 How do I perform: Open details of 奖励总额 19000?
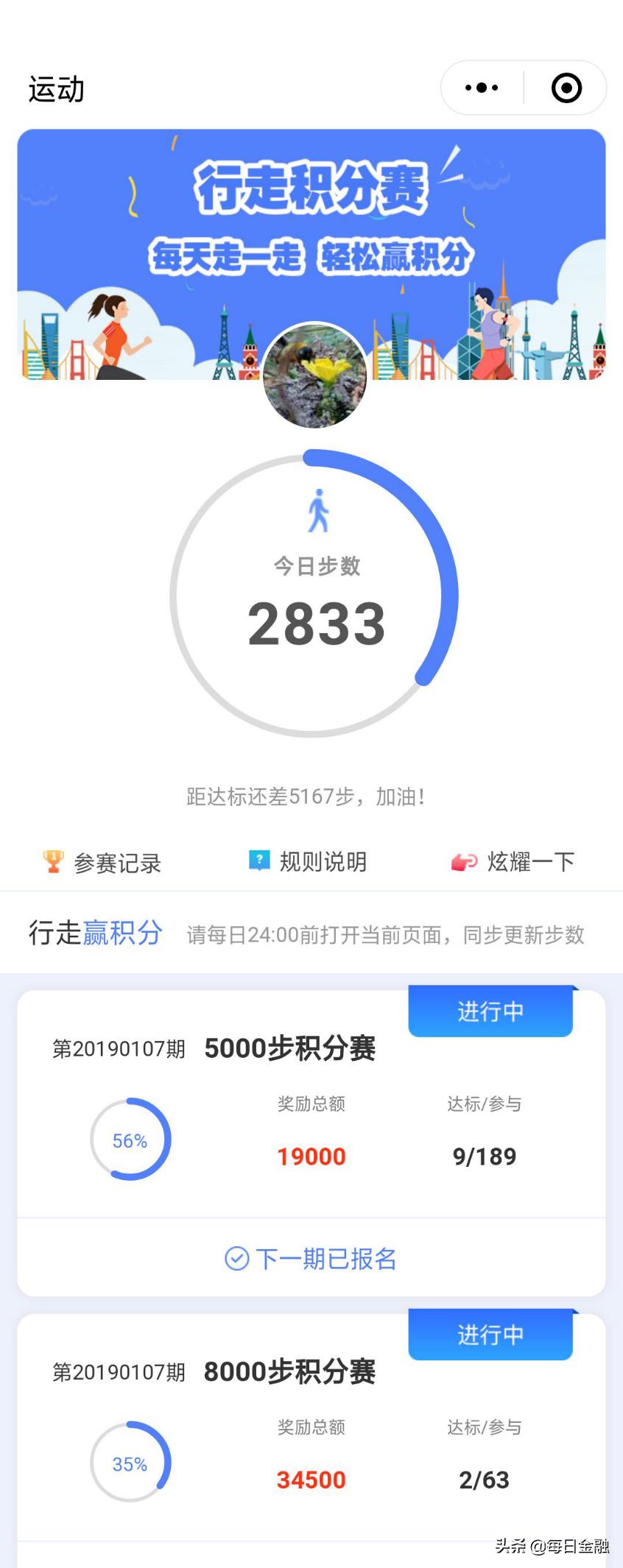311,1156
